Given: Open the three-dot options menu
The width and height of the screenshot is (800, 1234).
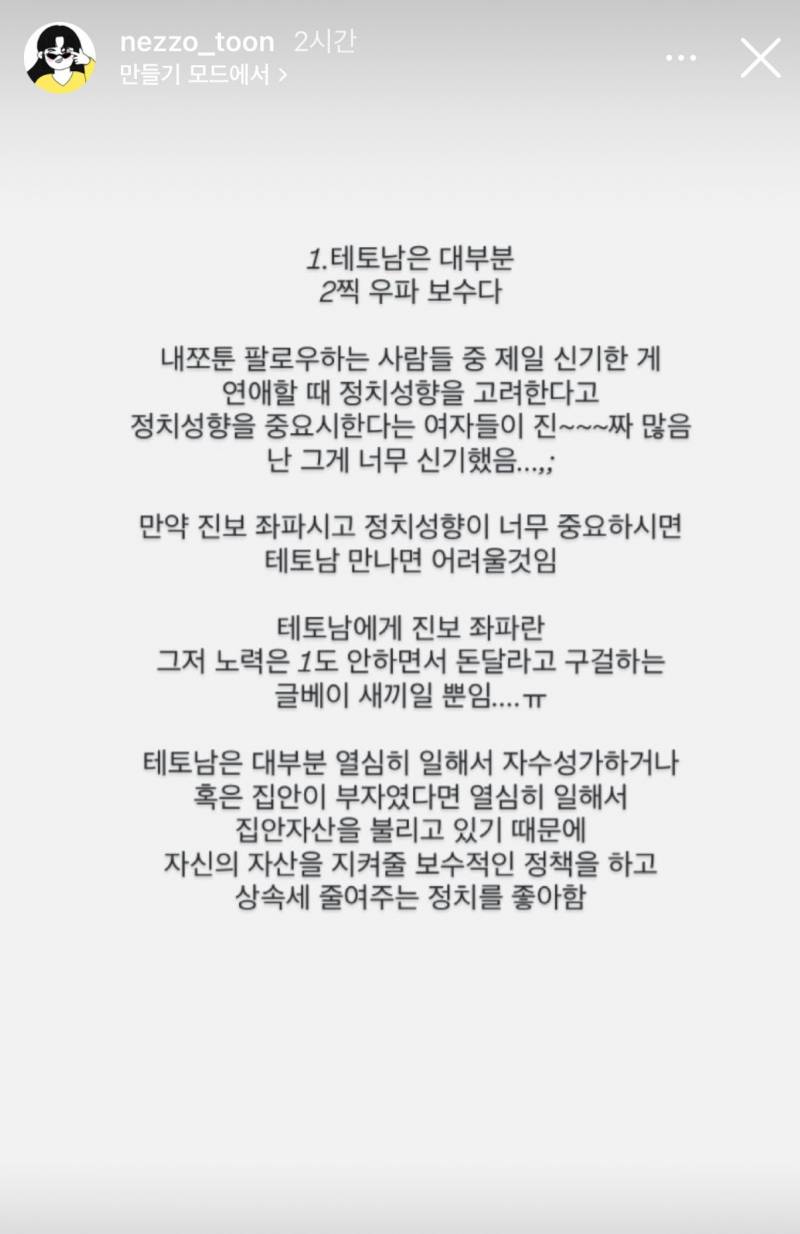Looking at the screenshot, I should 681,58.
